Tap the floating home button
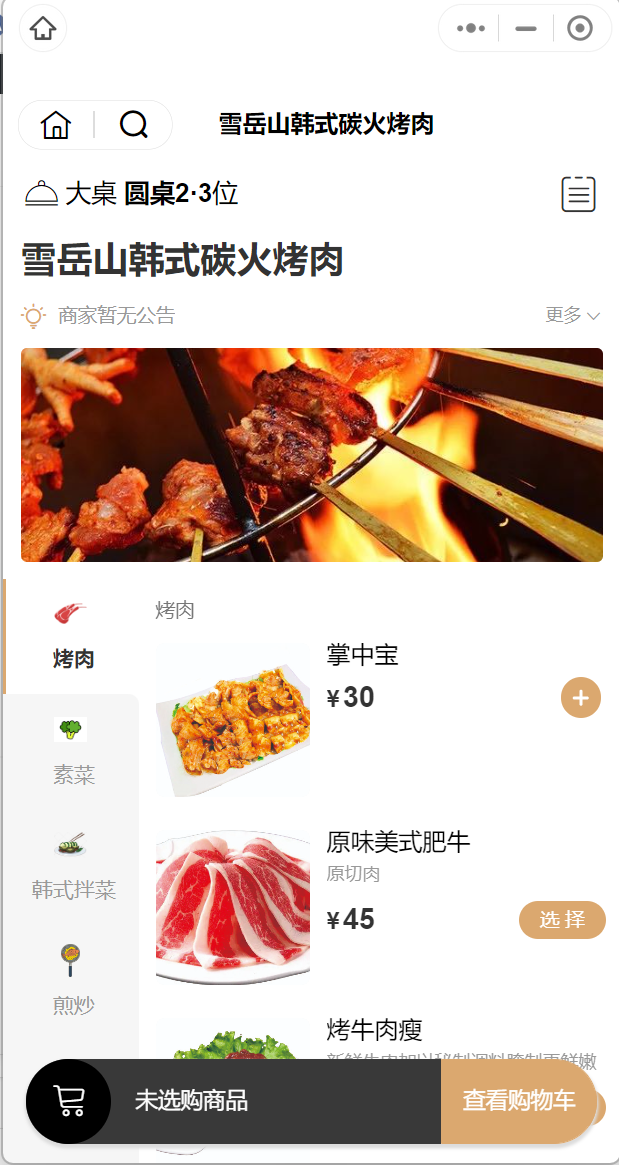This screenshot has height=1165, width=619. coord(43,28)
